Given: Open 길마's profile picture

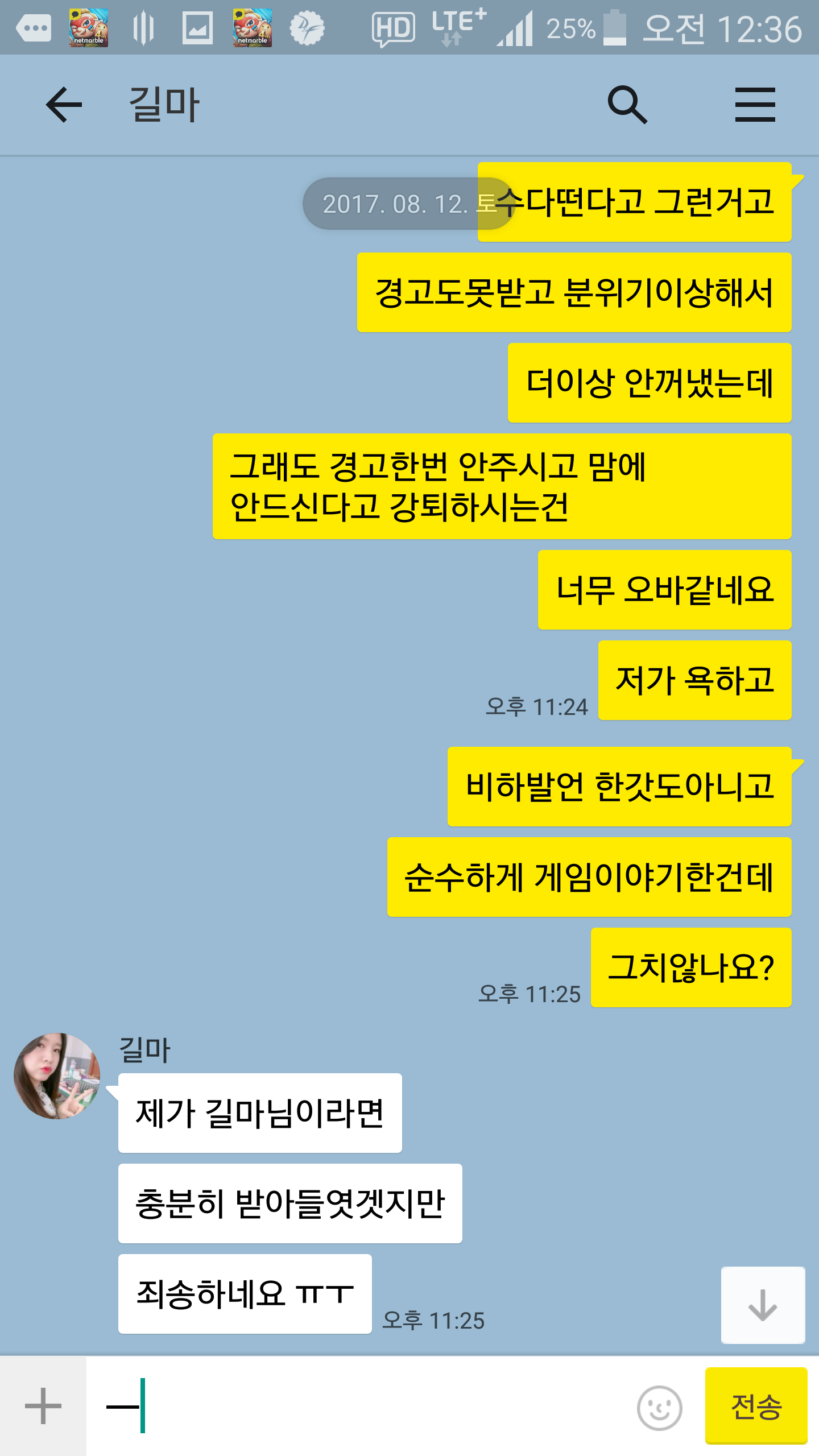Looking at the screenshot, I should pyautogui.click(x=57, y=1076).
